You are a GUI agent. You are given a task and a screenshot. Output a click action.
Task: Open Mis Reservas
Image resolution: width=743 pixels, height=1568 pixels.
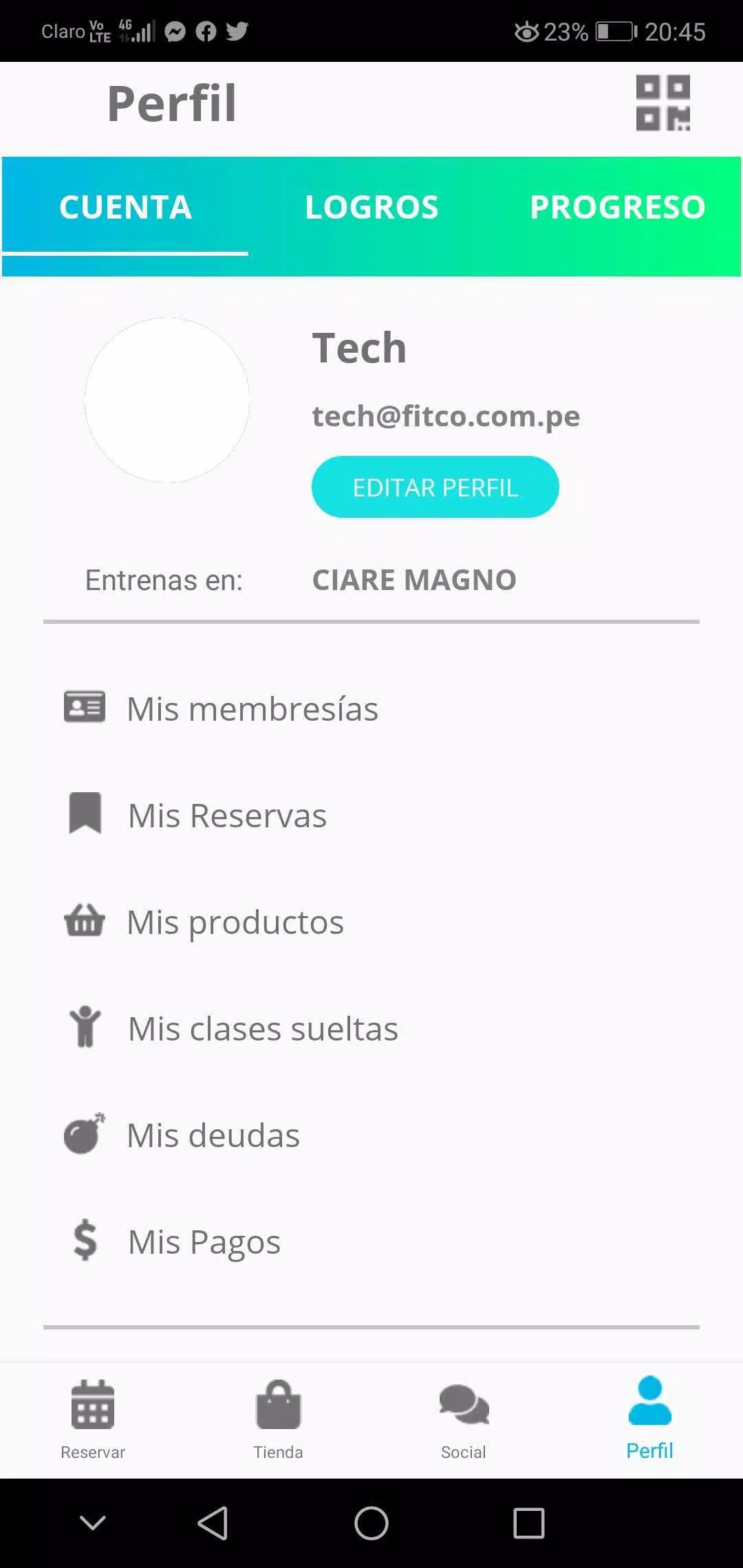coord(371,815)
